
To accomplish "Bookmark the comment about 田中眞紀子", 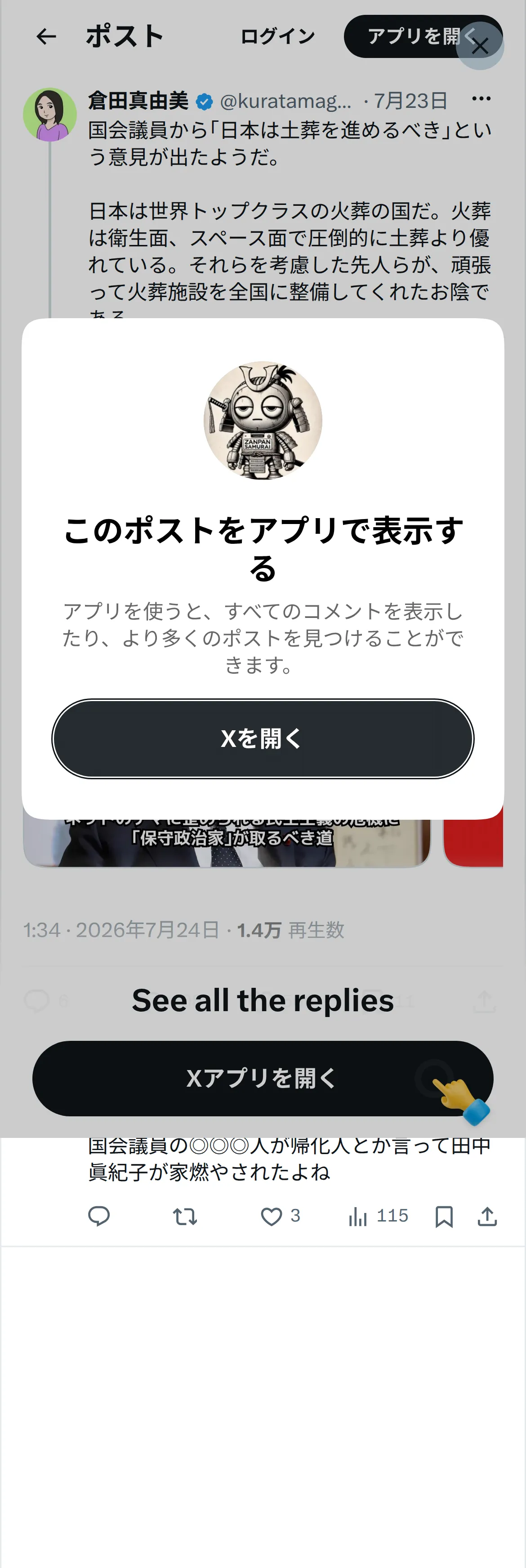I will pos(444,1216).
